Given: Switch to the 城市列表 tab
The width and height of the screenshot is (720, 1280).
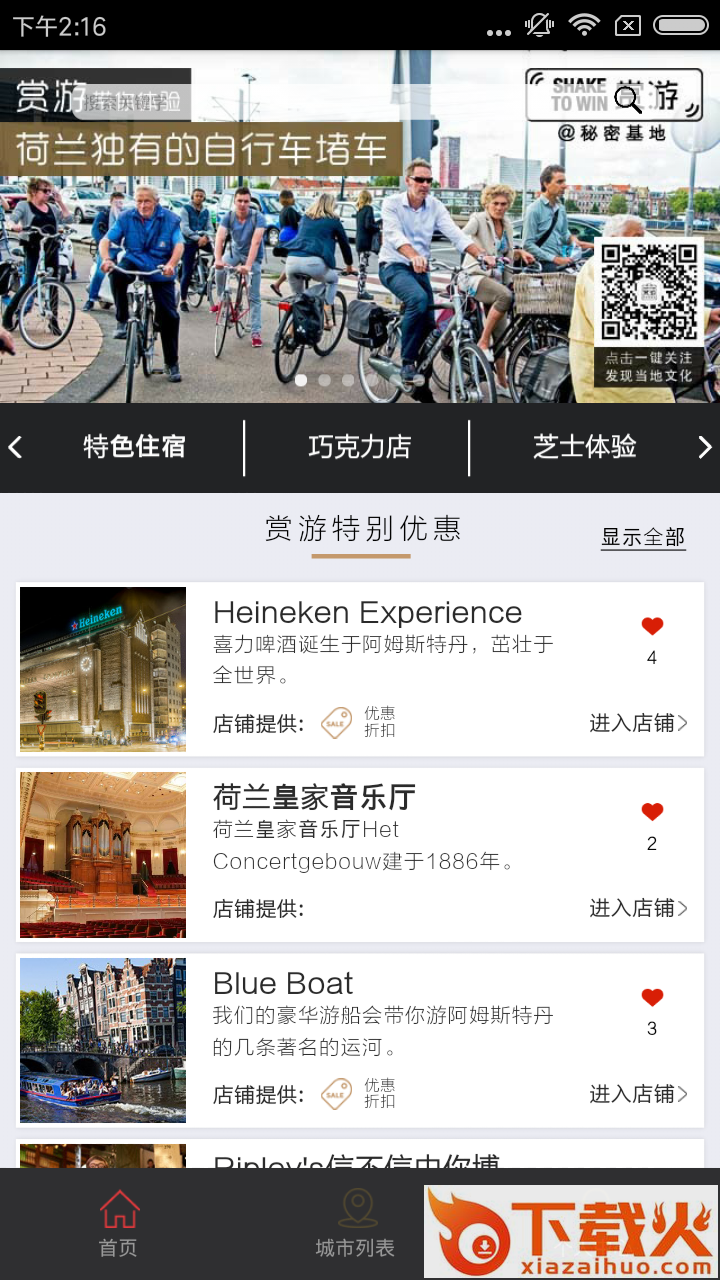Looking at the screenshot, I should click(355, 1223).
